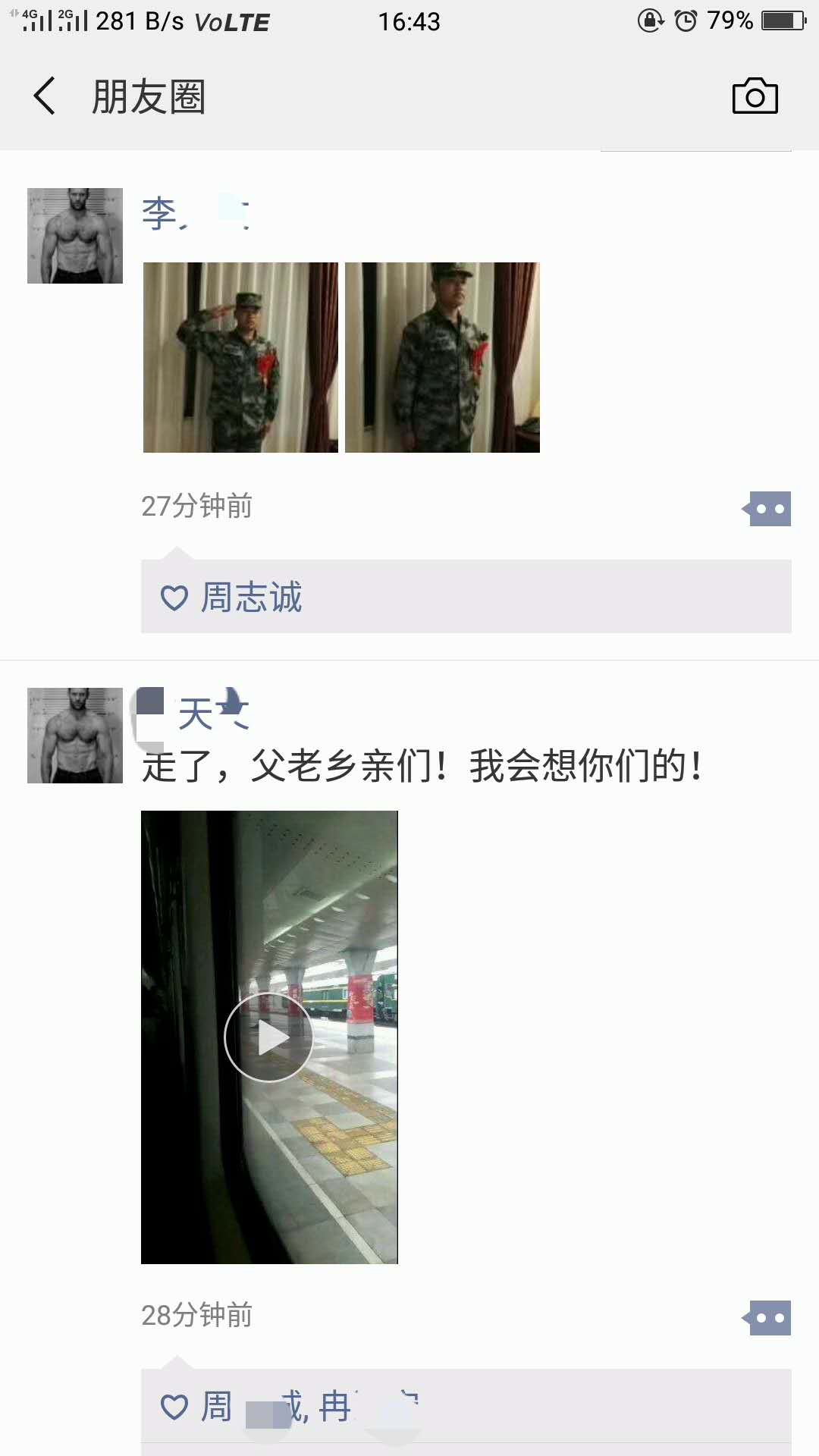Open the comment menu on the 28分钟前 post
This screenshot has height=1456, width=819.
click(769, 1318)
